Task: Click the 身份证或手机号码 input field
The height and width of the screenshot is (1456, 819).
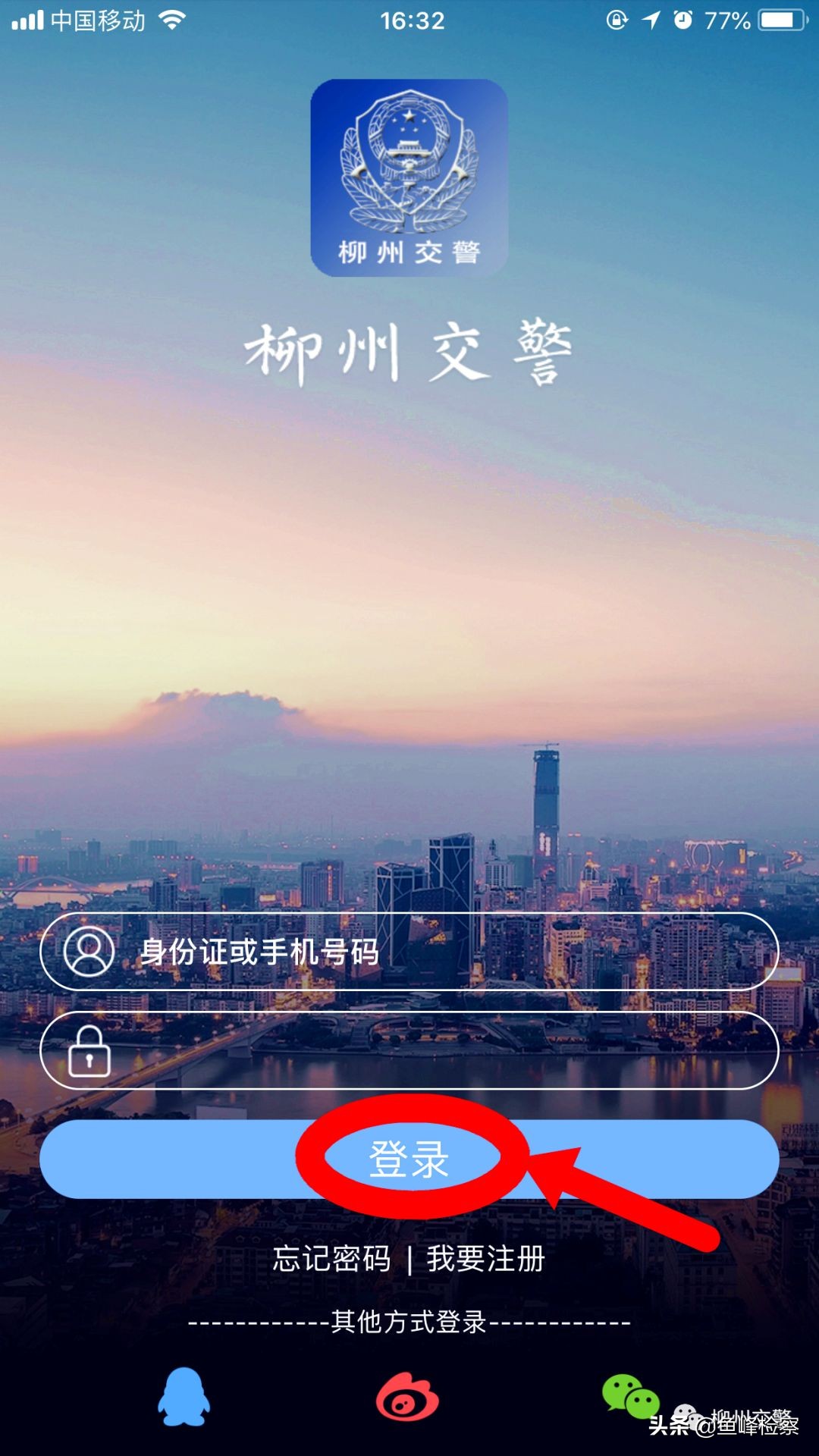Action: 409,952
